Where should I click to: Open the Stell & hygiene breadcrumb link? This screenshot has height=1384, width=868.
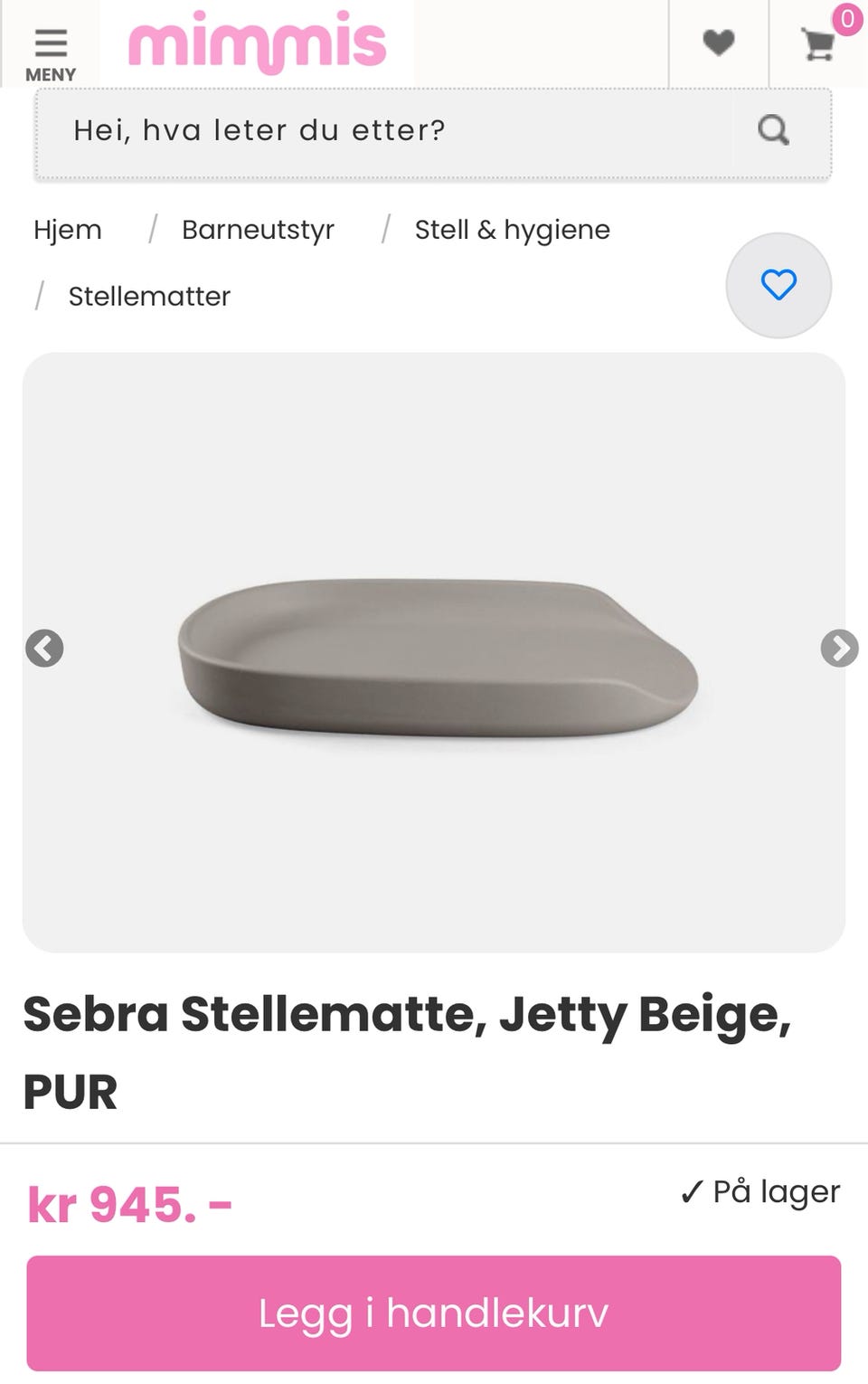coord(512,229)
